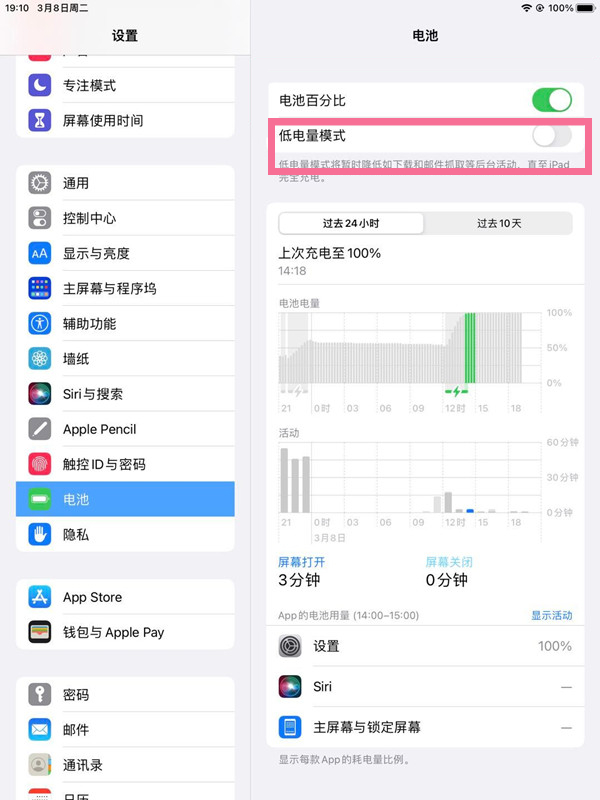
Task: Turn off the 电池百分比 switch
Action: 551,100
